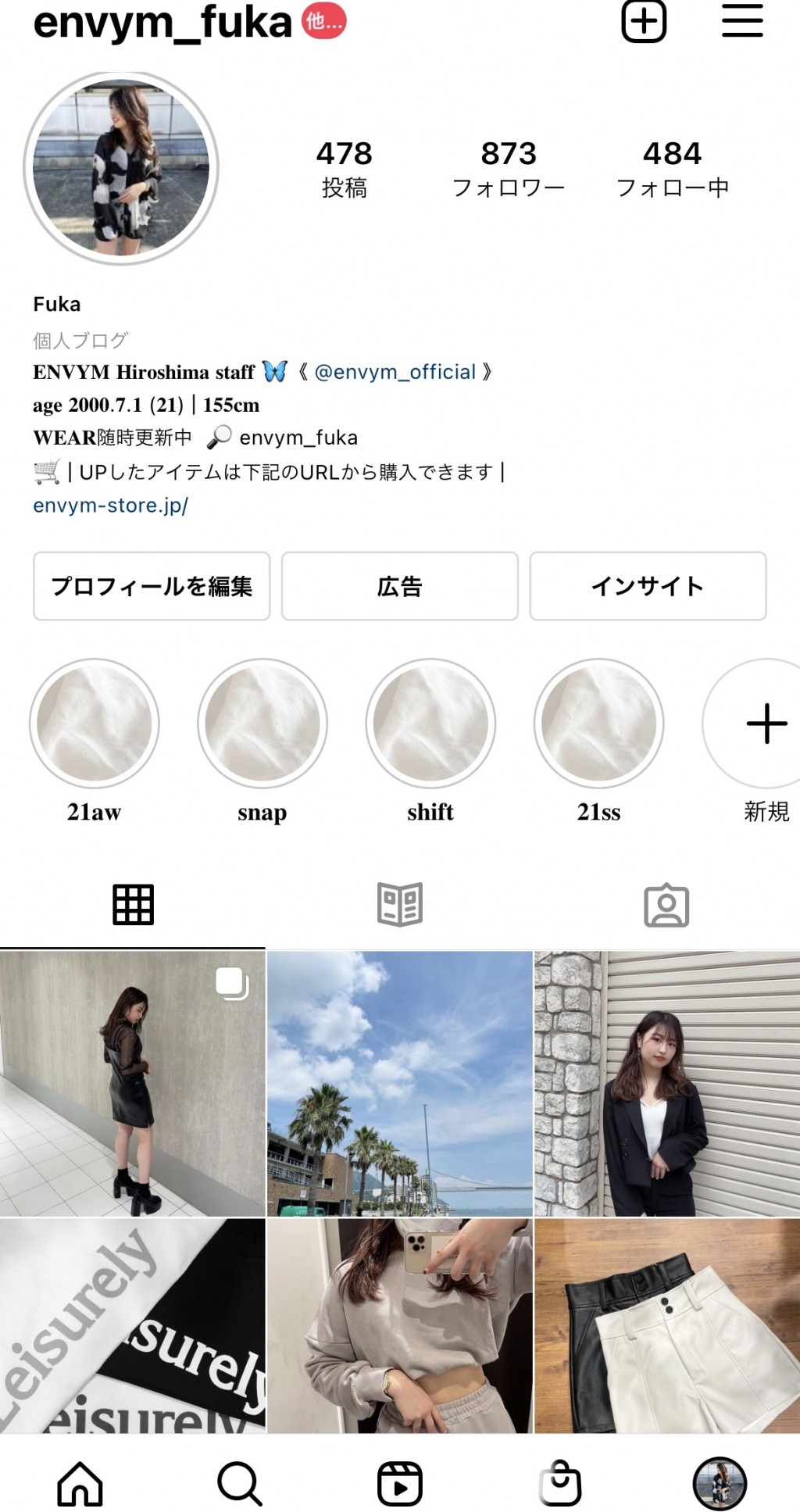Tap プロフィールを編集 button

(x=152, y=586)
